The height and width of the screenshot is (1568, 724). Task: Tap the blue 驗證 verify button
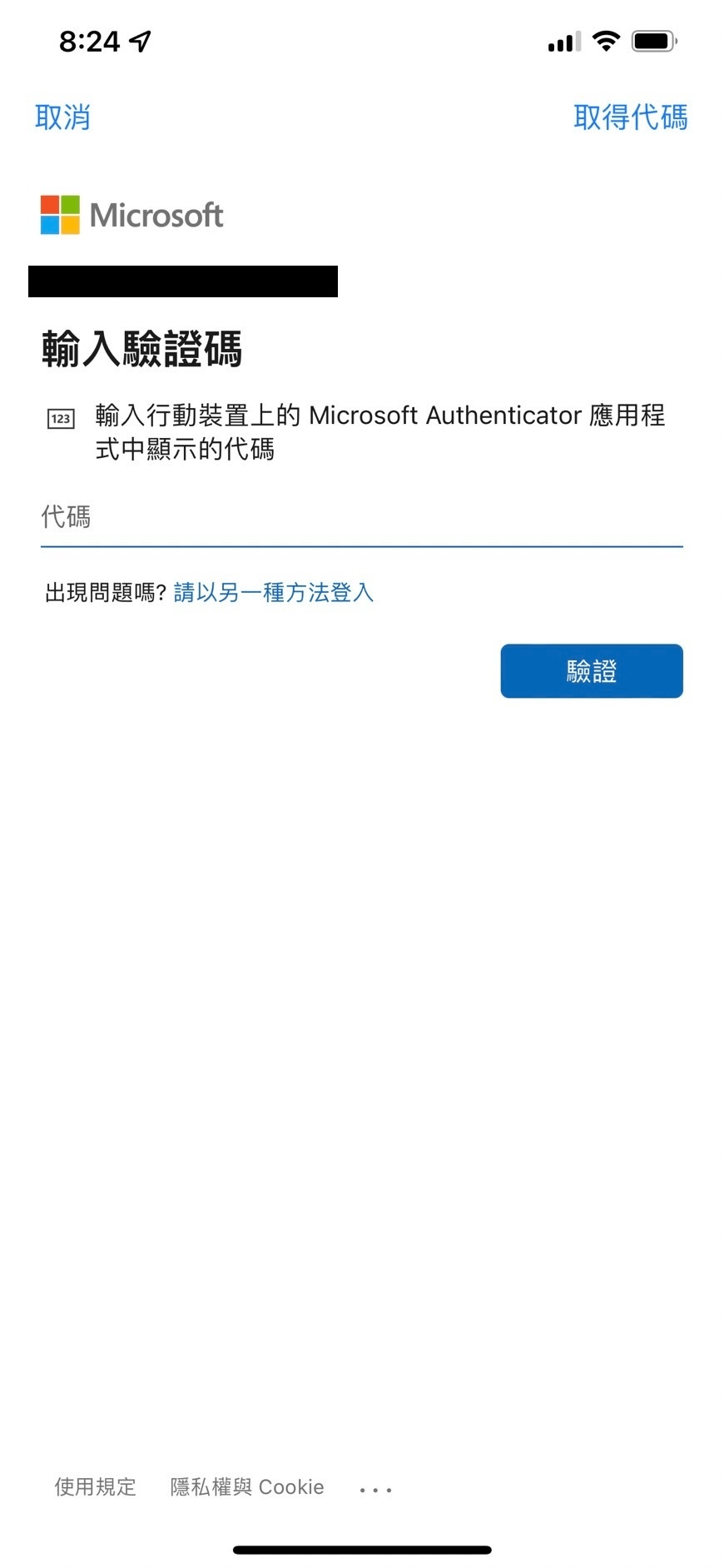point(591,671)
